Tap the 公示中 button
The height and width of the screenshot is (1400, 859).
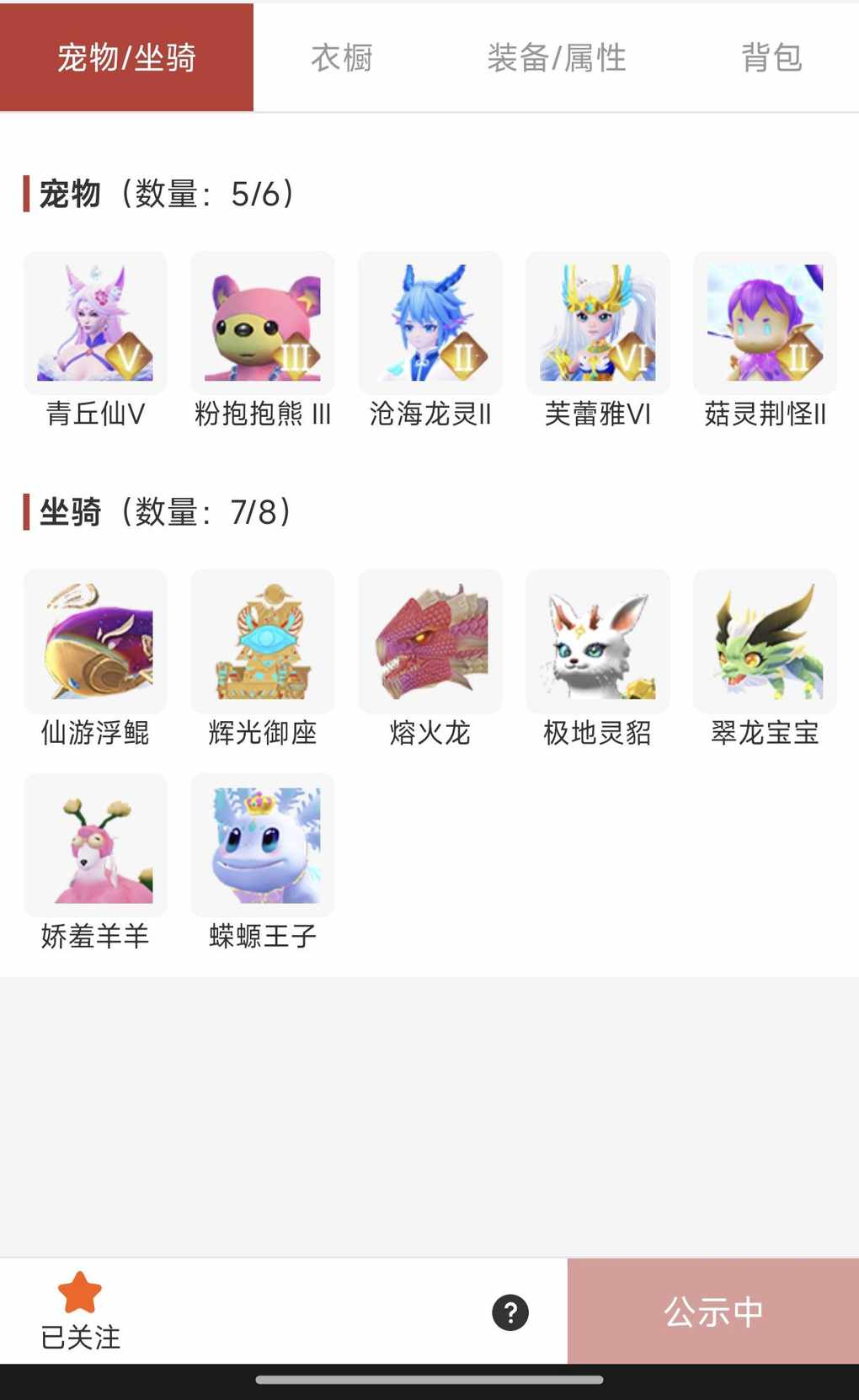[x=713, y=1312]
